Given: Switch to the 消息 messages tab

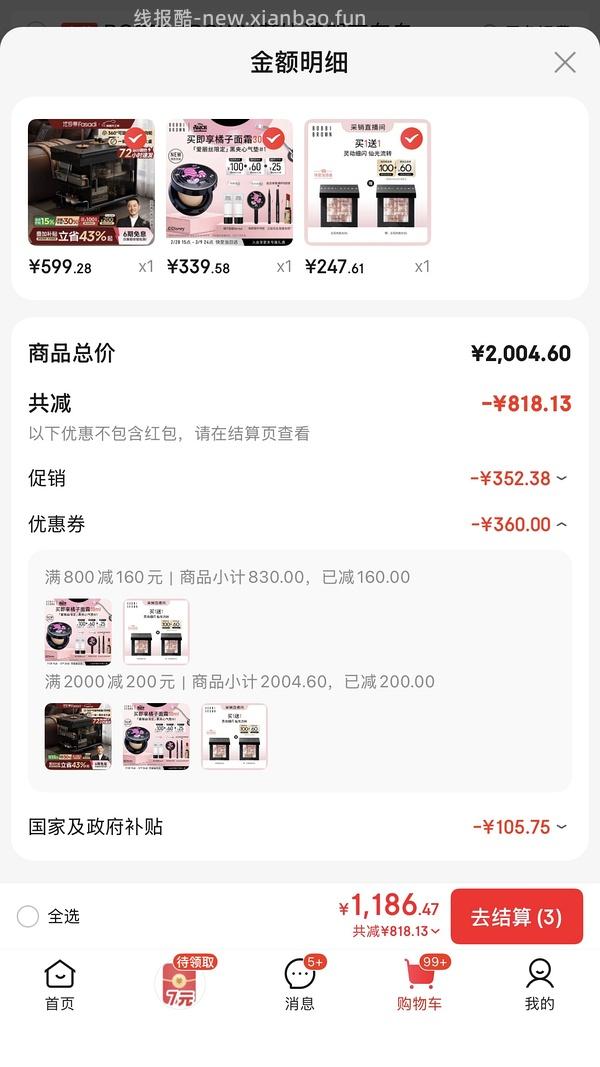Looking at the screenshot, I should (300, 985).
